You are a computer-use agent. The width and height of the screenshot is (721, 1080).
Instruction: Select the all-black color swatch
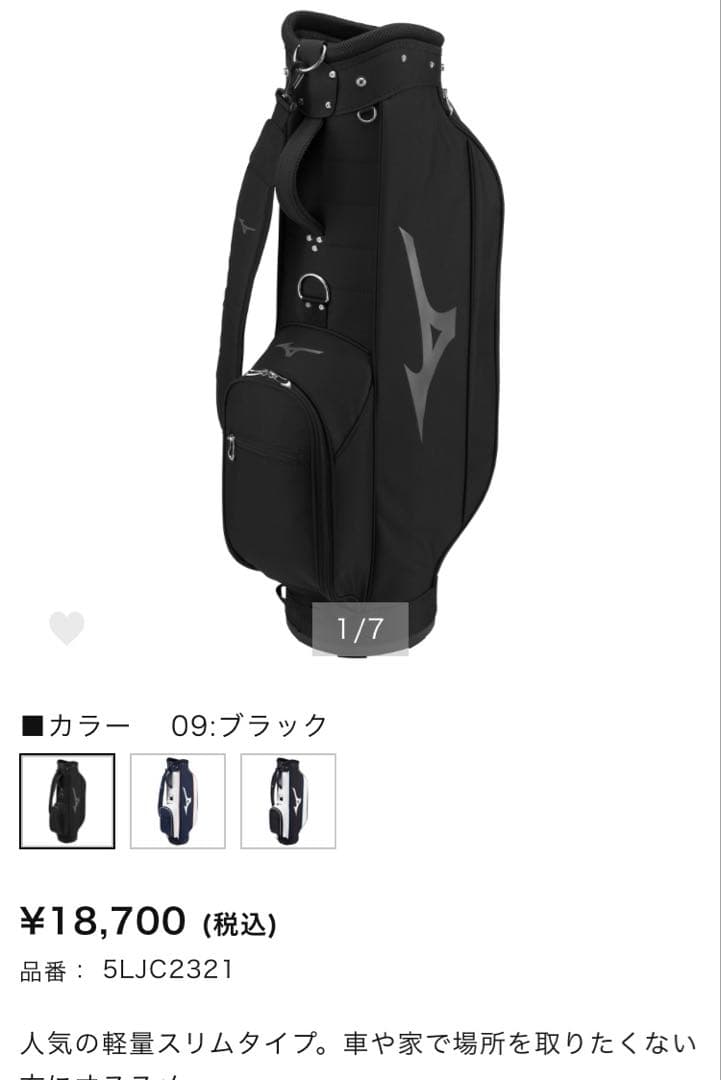(67, 801)
